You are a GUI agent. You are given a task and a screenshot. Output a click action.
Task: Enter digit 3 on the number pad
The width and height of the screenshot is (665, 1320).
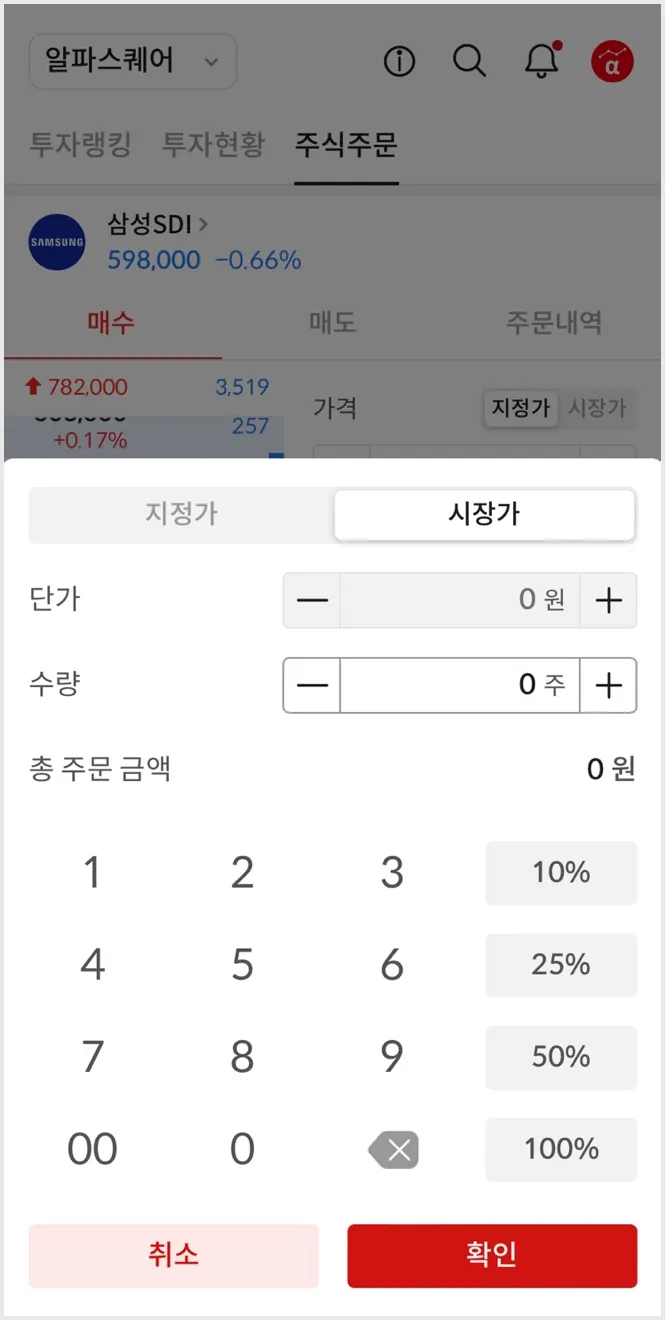(x=392, y=873)
